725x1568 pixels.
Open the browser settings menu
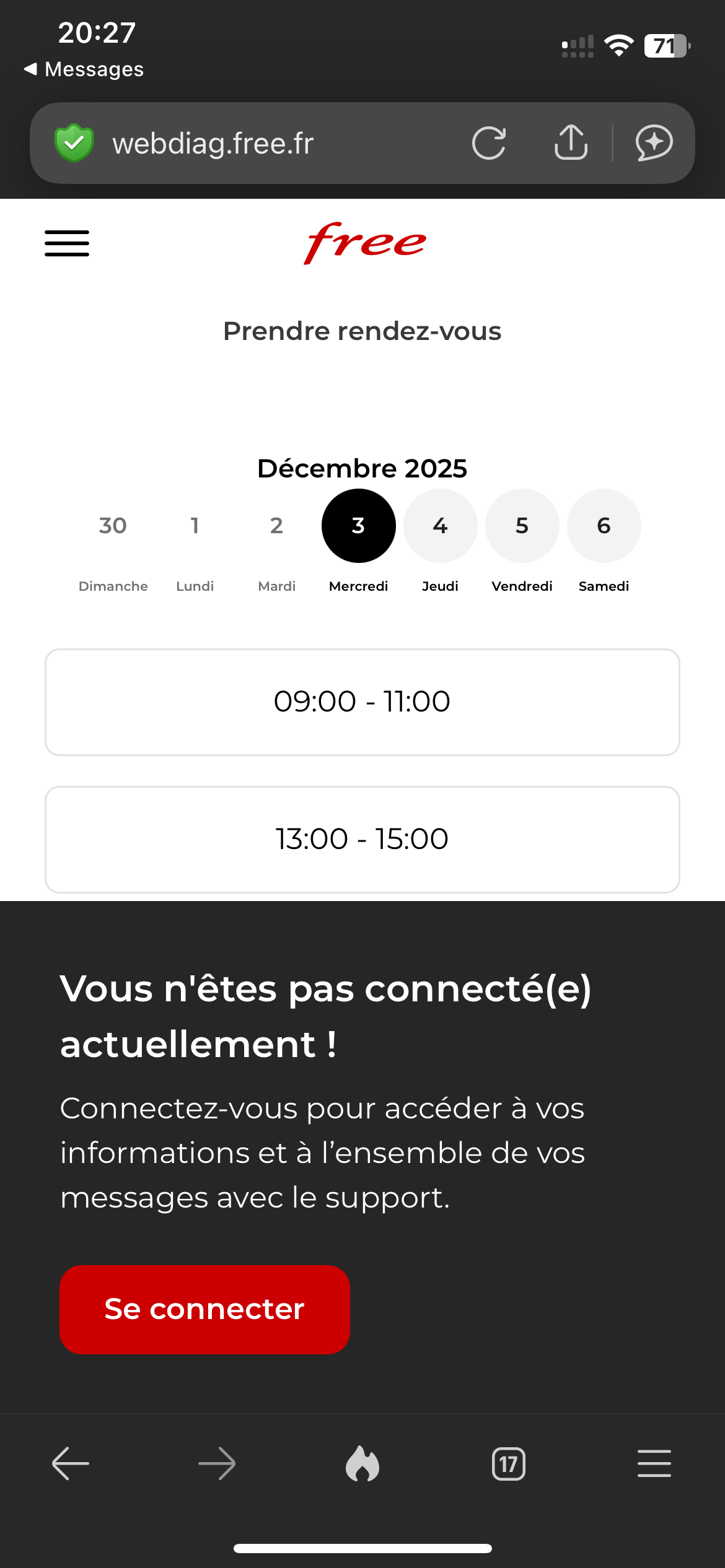tap(654, 1464)
